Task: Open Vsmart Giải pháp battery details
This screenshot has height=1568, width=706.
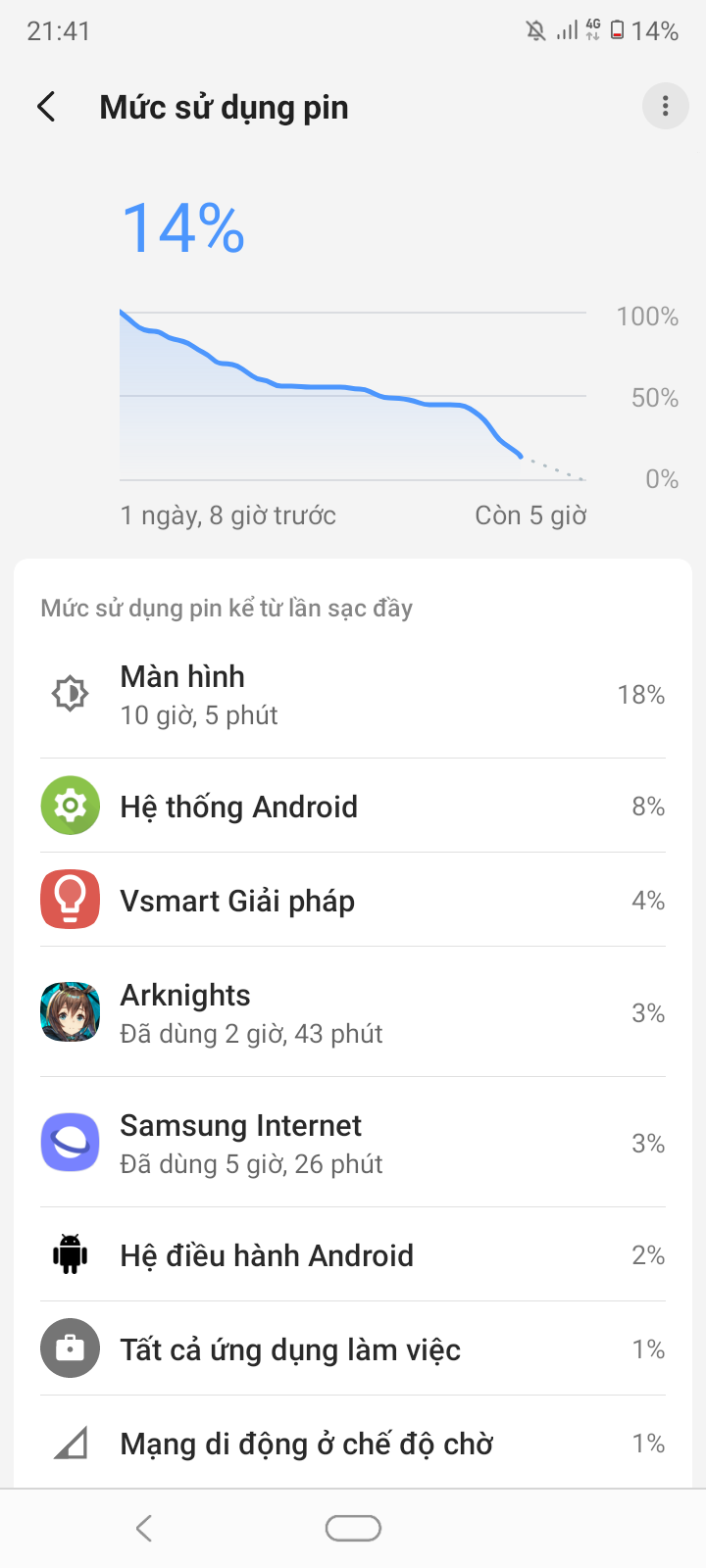Action: tap(353, 901)
